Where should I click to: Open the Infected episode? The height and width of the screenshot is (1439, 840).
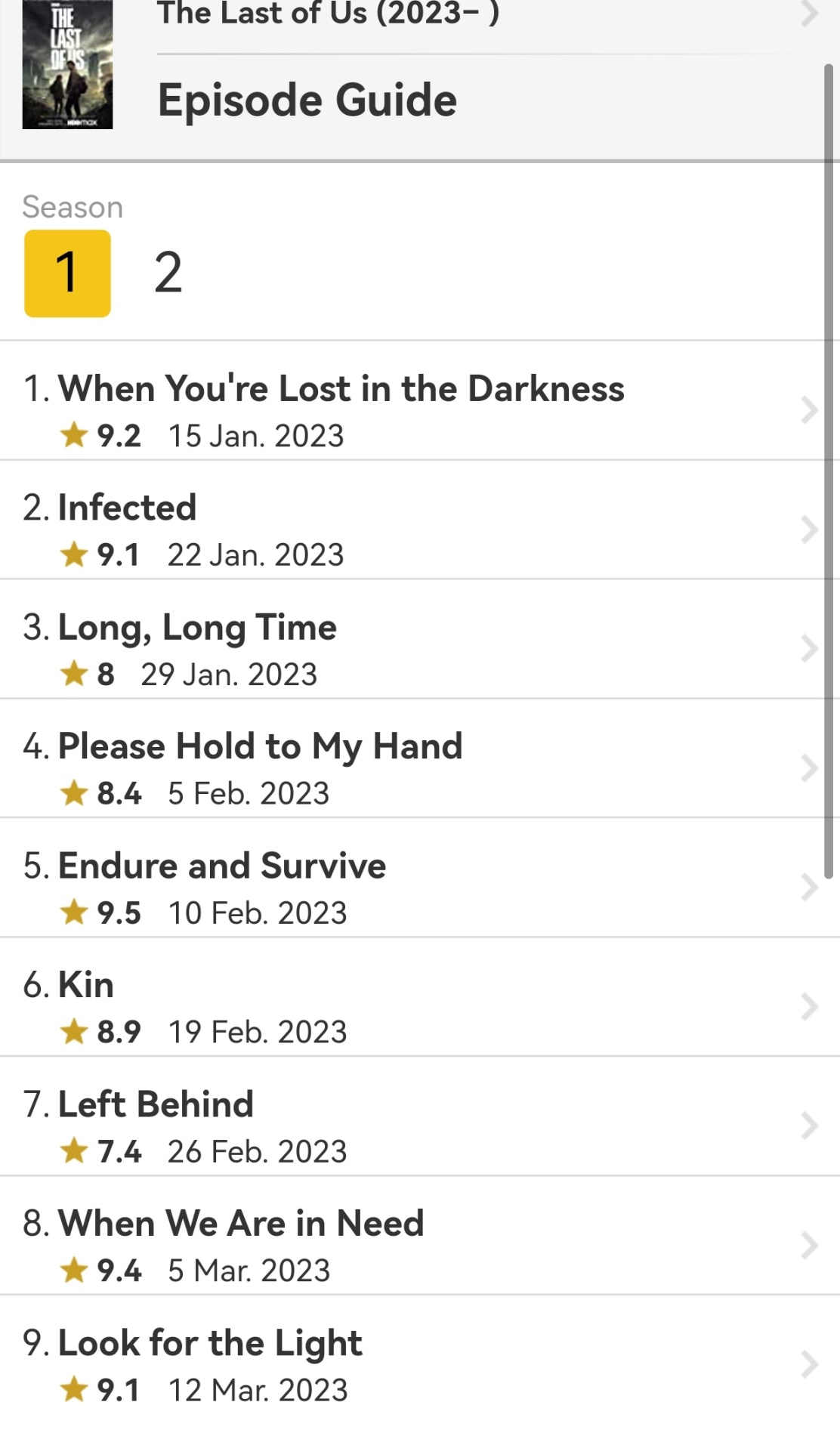420,520
